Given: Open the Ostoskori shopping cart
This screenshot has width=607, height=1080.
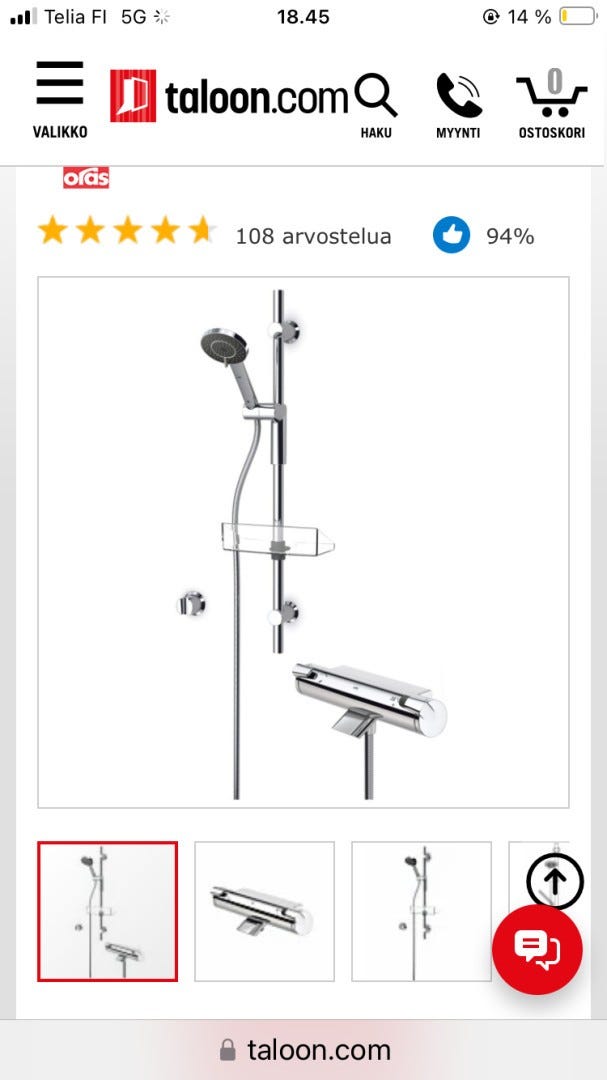Looking at the screenshot, I should [551, 102].
